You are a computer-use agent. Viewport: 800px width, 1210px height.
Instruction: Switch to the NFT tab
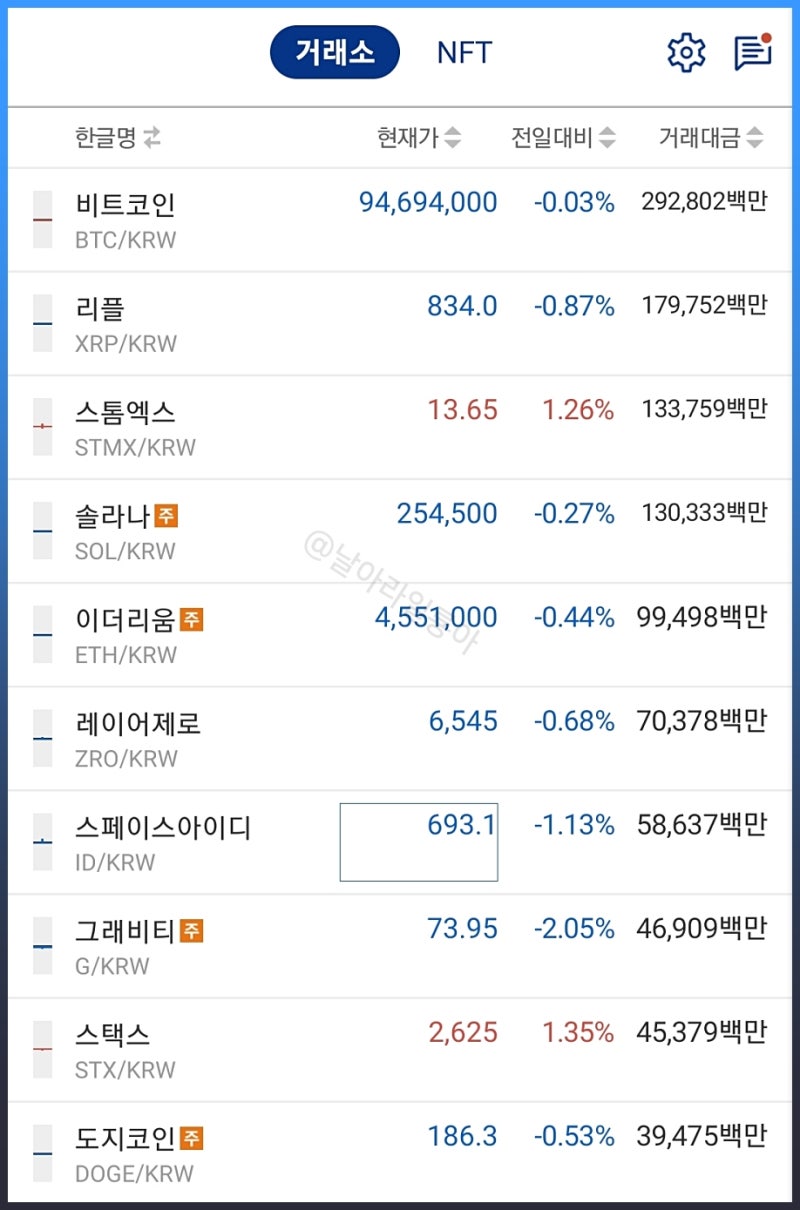(x=462, y=53)
